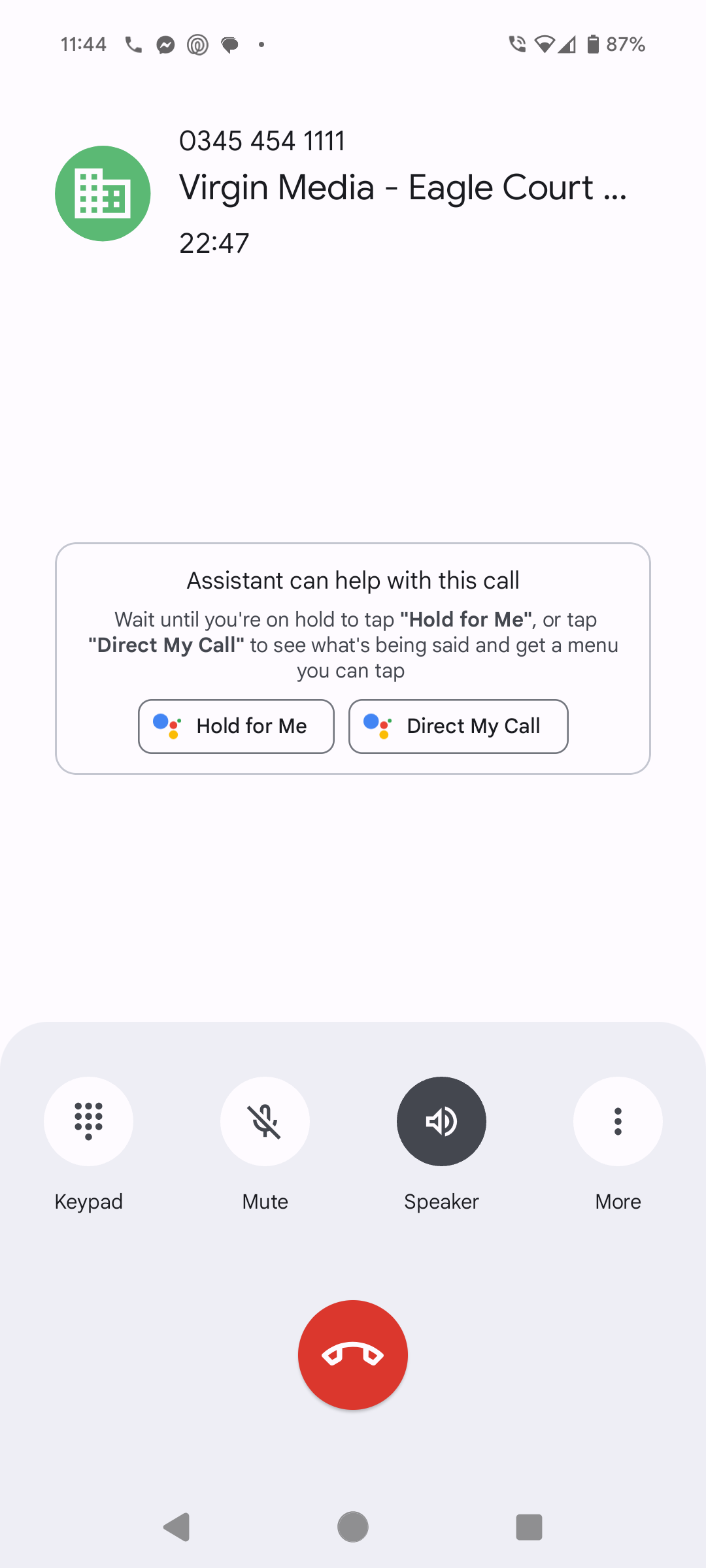Go back using the navigation bar
706x1568 pixels.
[x=176, y=1527]
